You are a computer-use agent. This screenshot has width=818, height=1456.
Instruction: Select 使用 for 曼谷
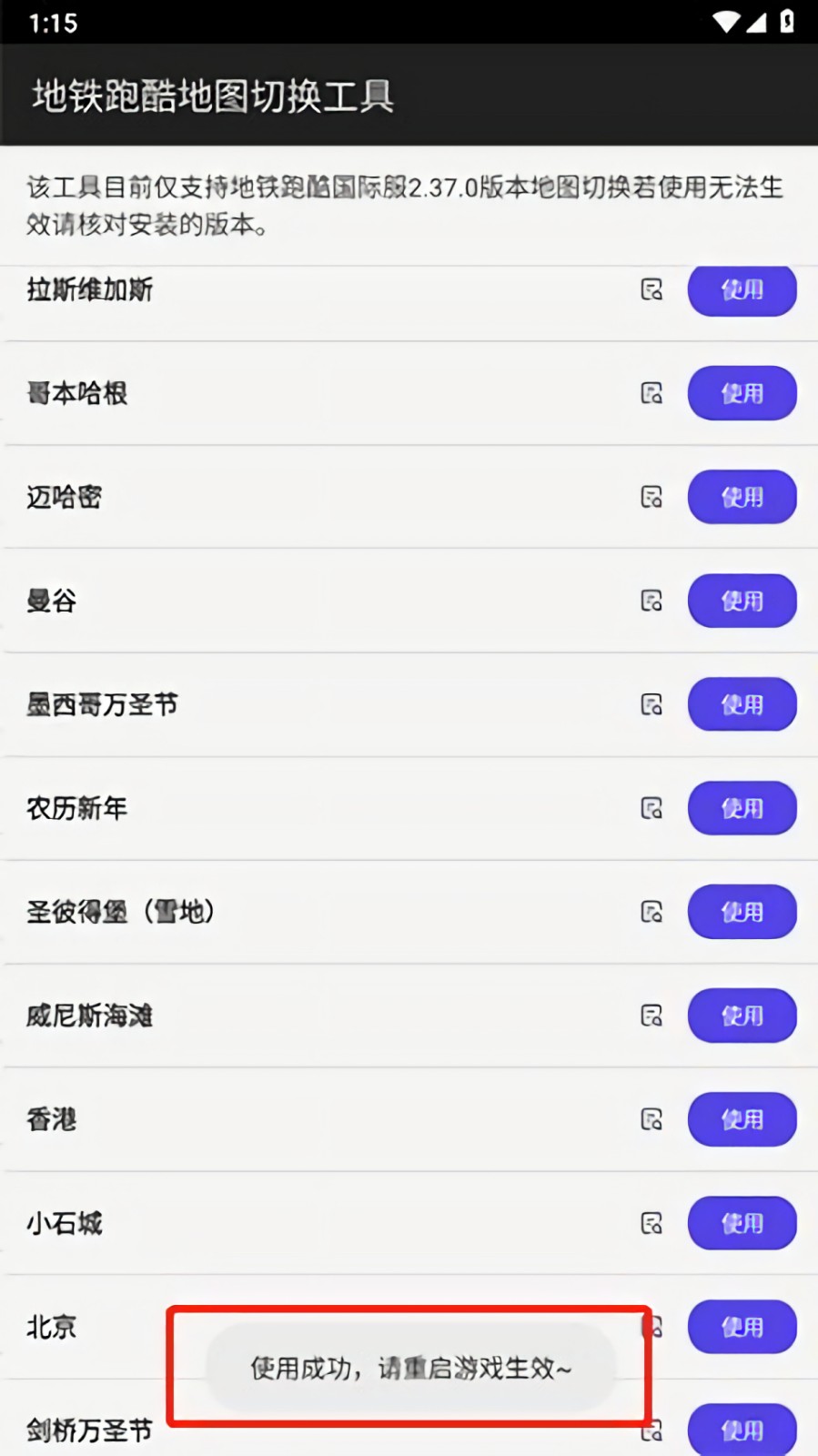point(742,601)
